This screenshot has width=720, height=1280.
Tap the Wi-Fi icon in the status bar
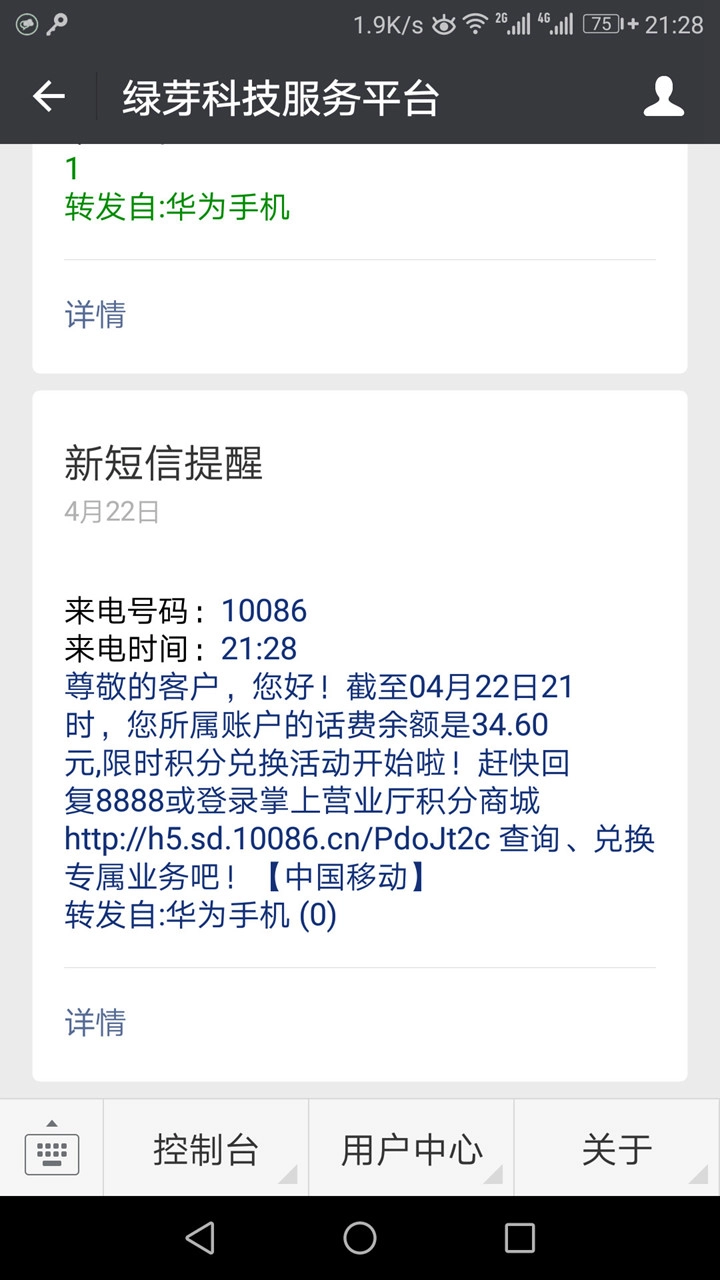tap(477, 22)
